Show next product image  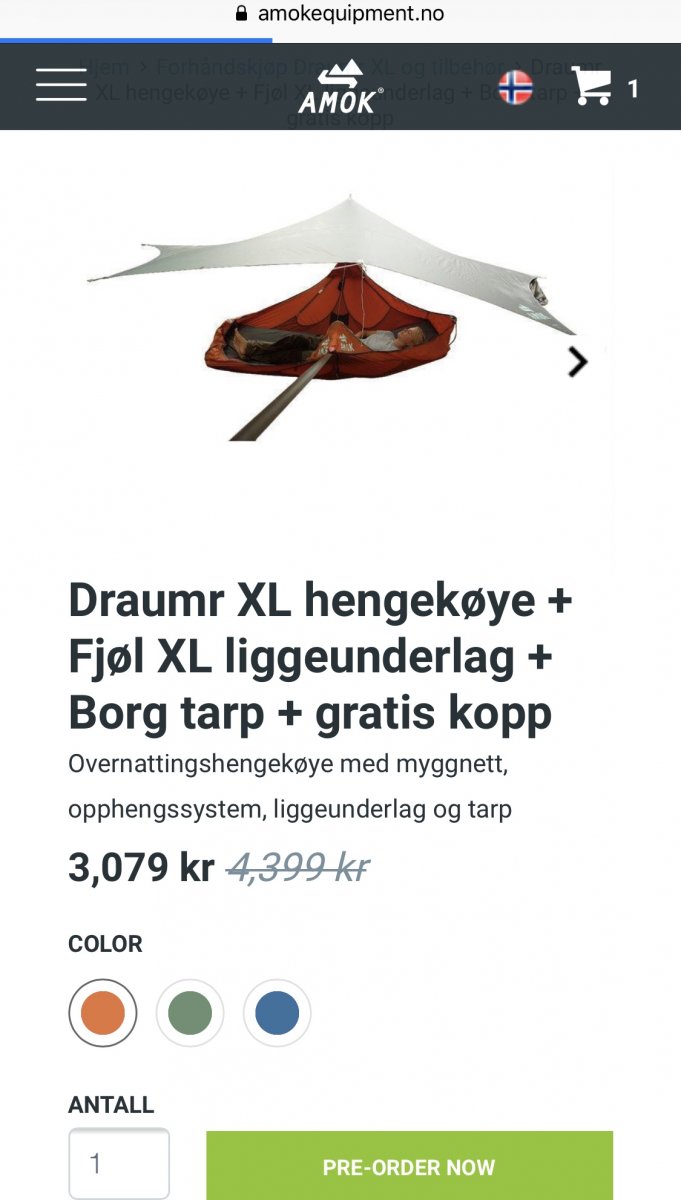pos(577,362)
